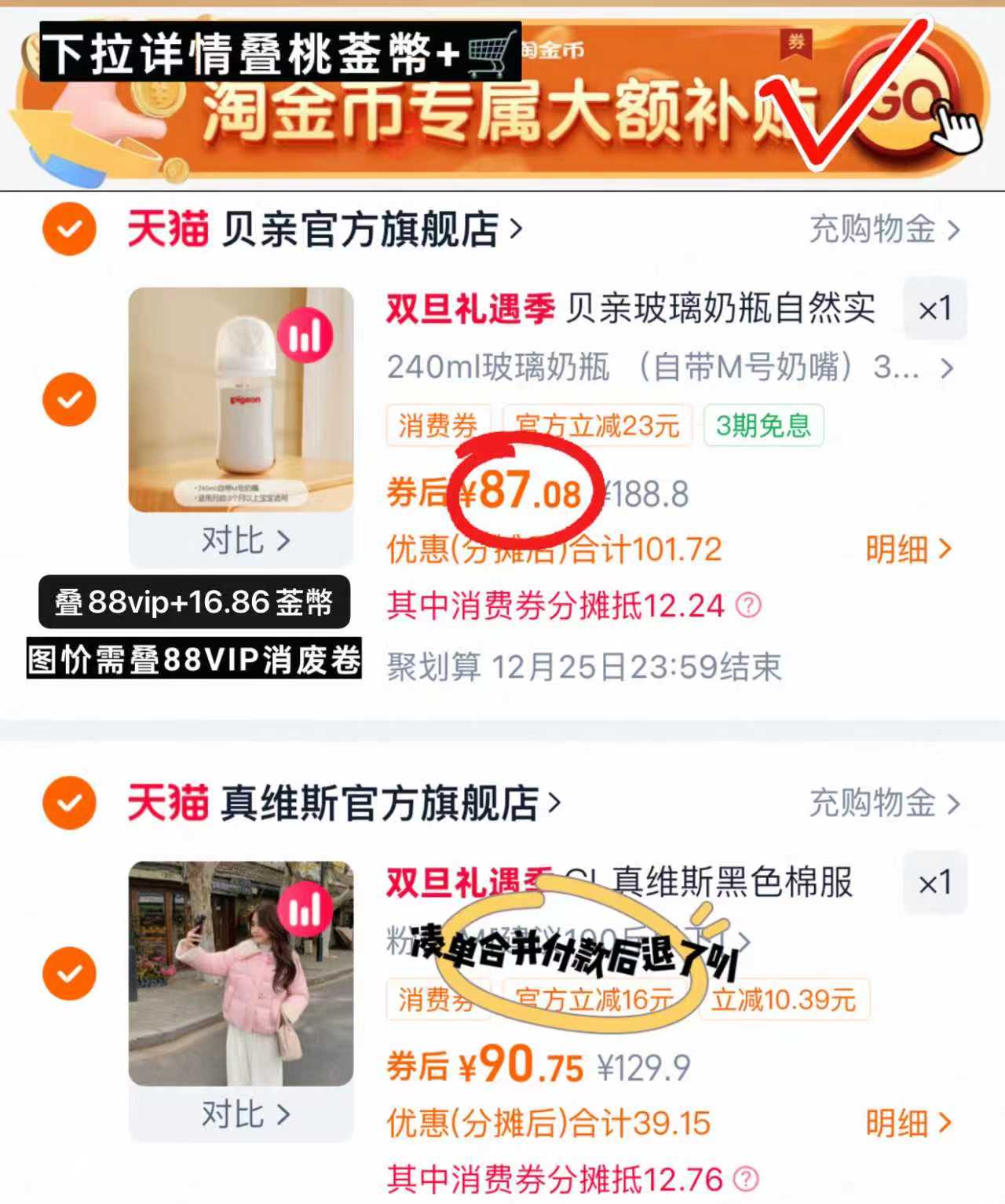Click the 天猫 logo beside 真维斯官方旗舰店
Viewport: 1005px width, 1204px height.
click(168, 803)
